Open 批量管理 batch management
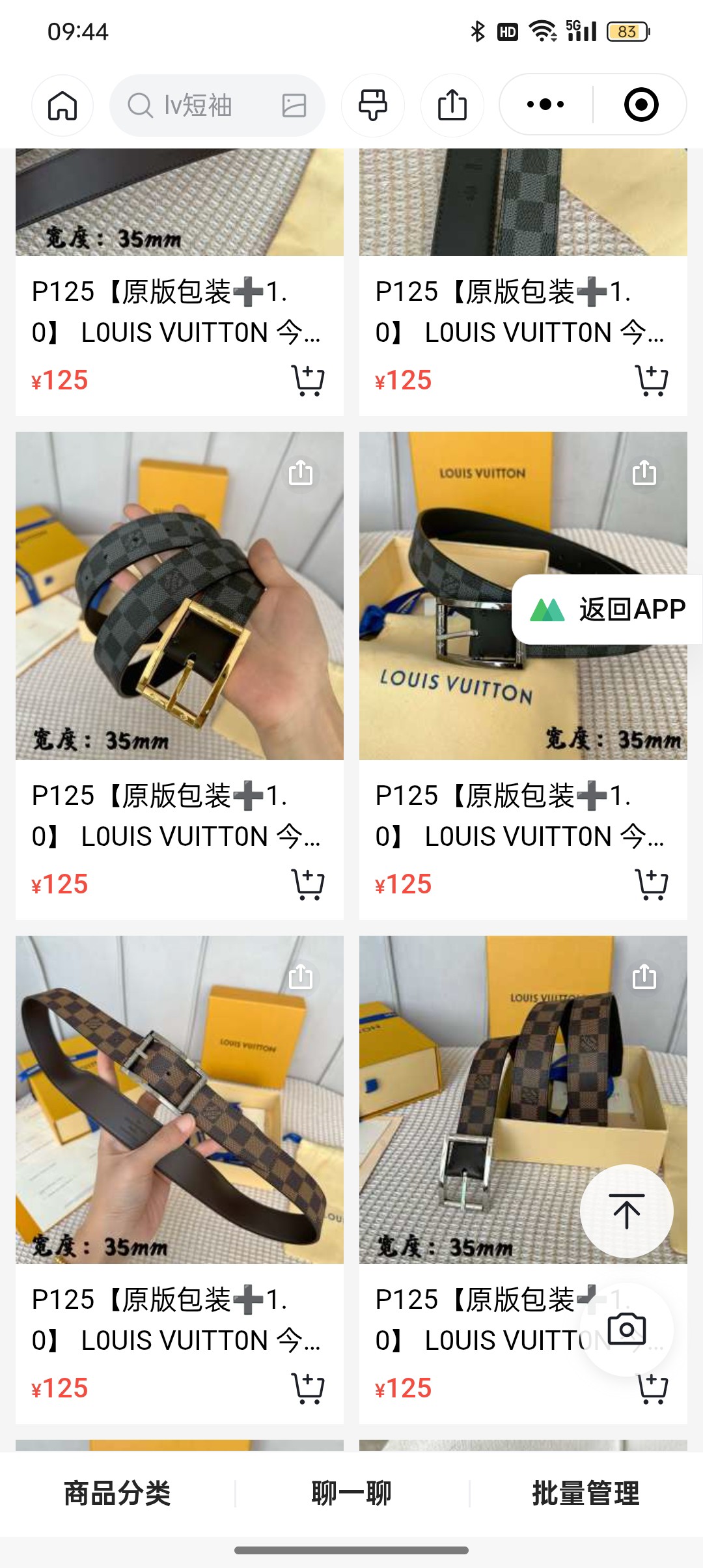This screenshot has height=1568, width=703. (x=586, y=1493)
